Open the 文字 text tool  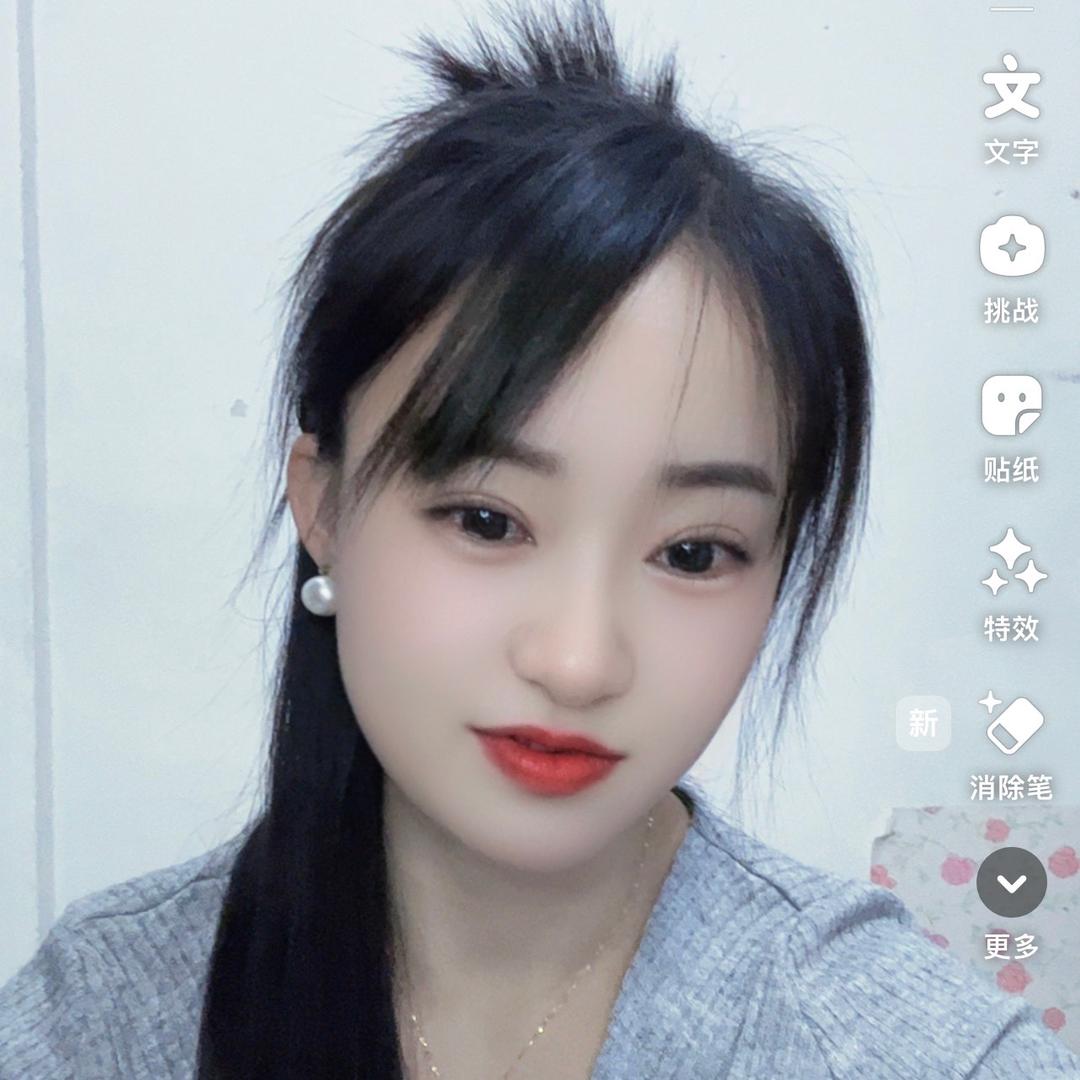click(1011, 109)
